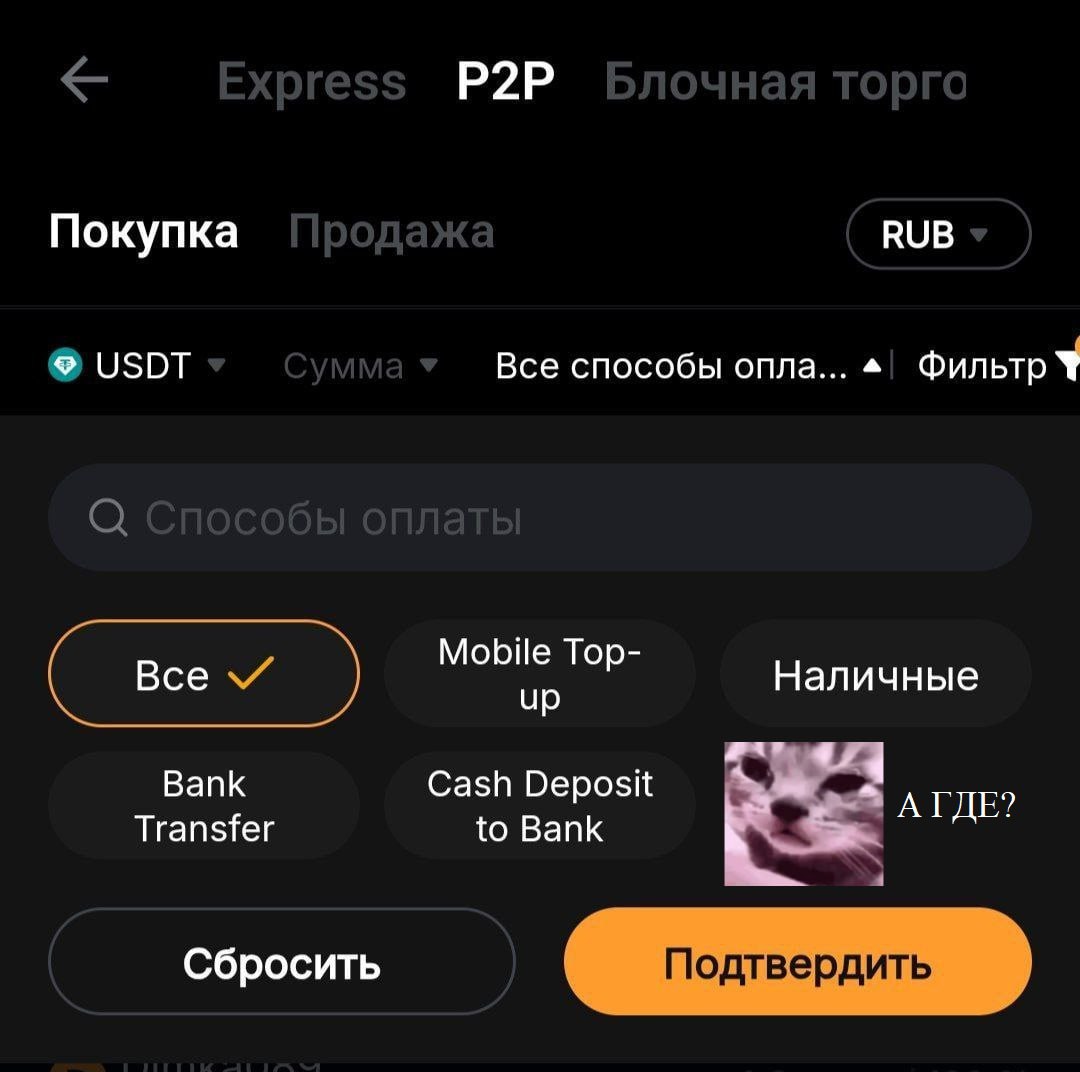Select the Все payment chip

[x=203, y=674]
